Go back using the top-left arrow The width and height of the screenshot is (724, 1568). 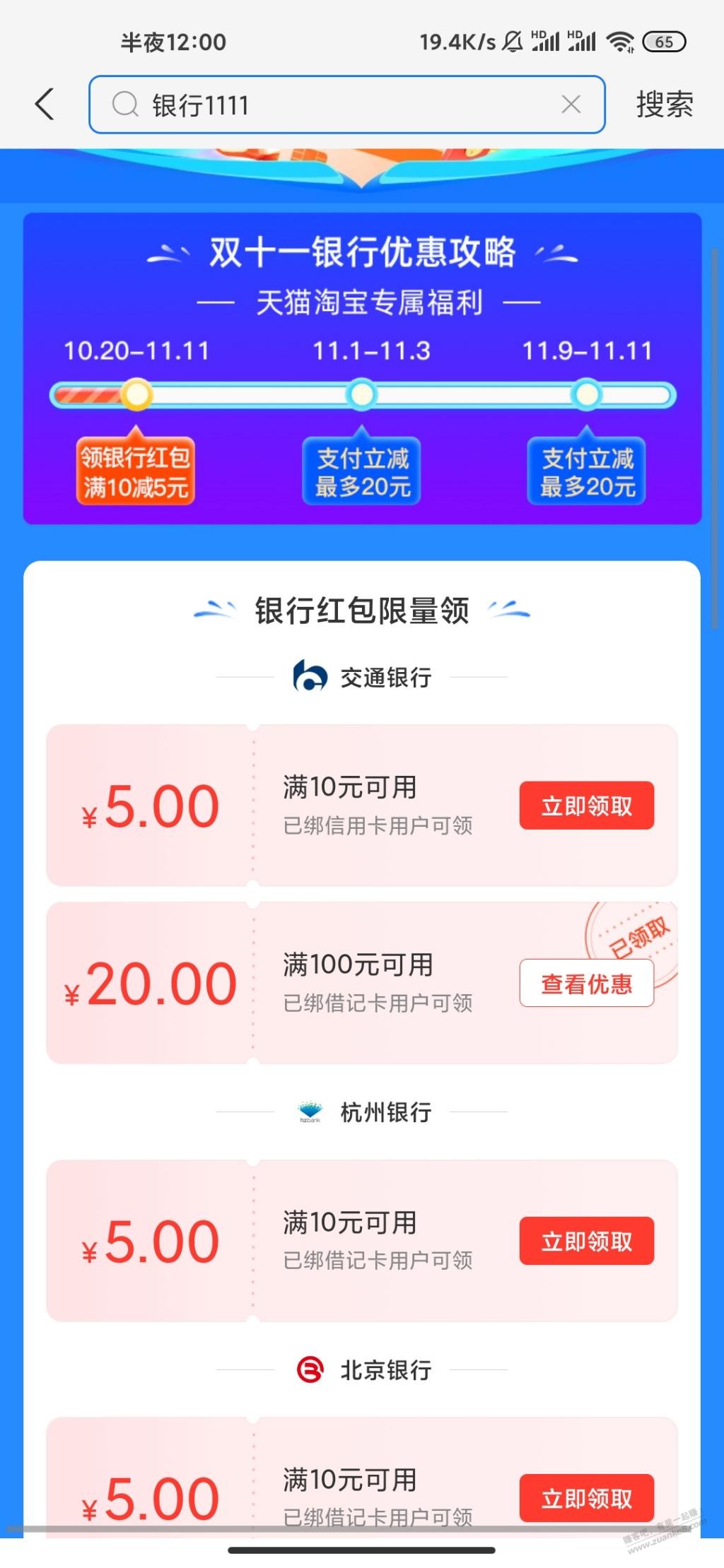pyautogui.click(x=45, y=105)
